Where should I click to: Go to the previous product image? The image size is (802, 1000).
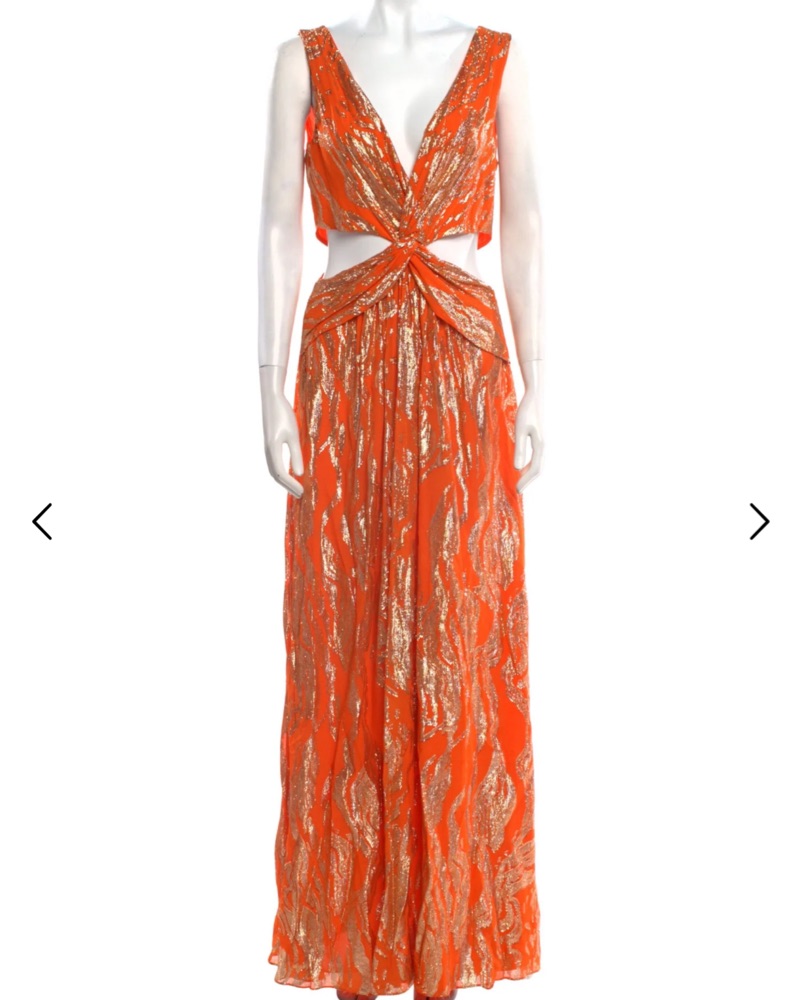click(x=42, y=521)
